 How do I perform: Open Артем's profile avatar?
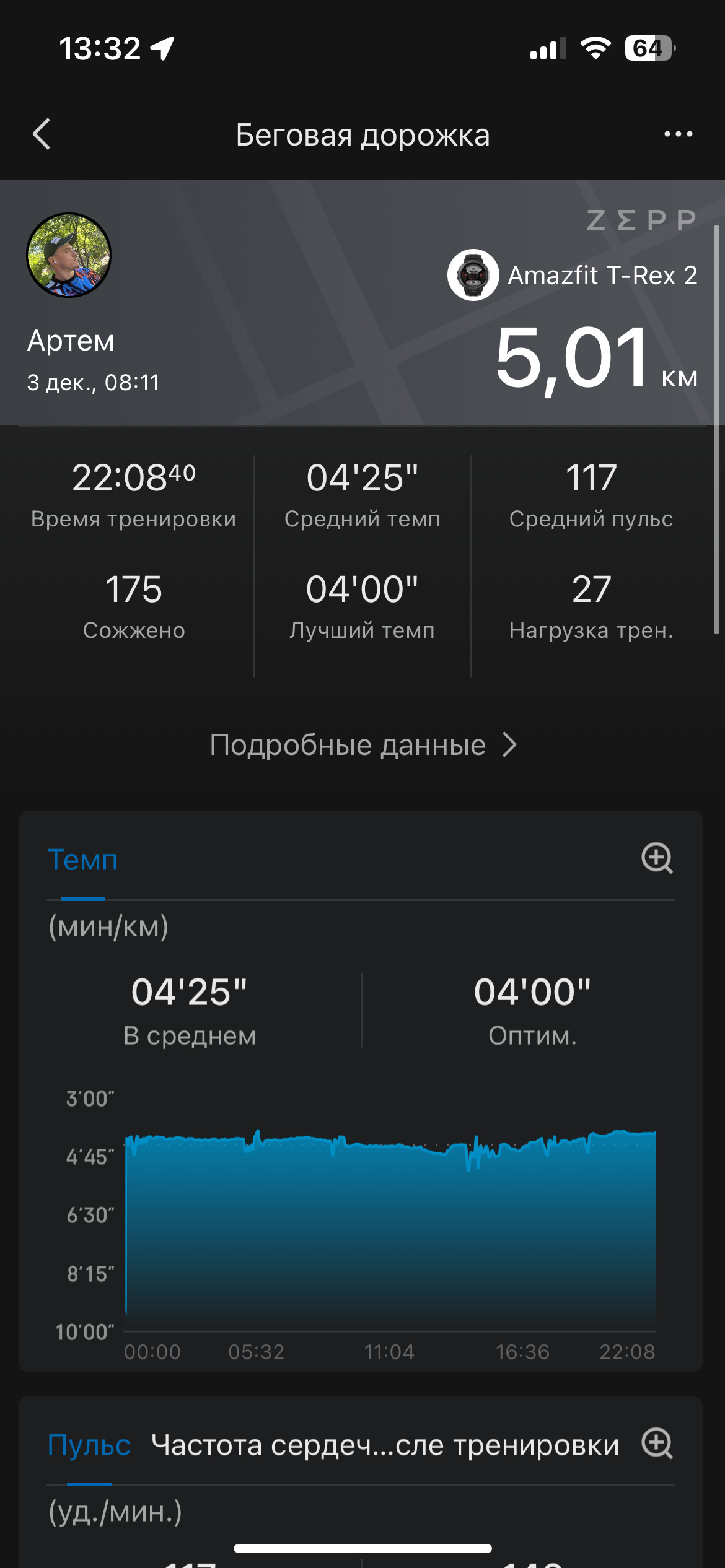(69, 255)
